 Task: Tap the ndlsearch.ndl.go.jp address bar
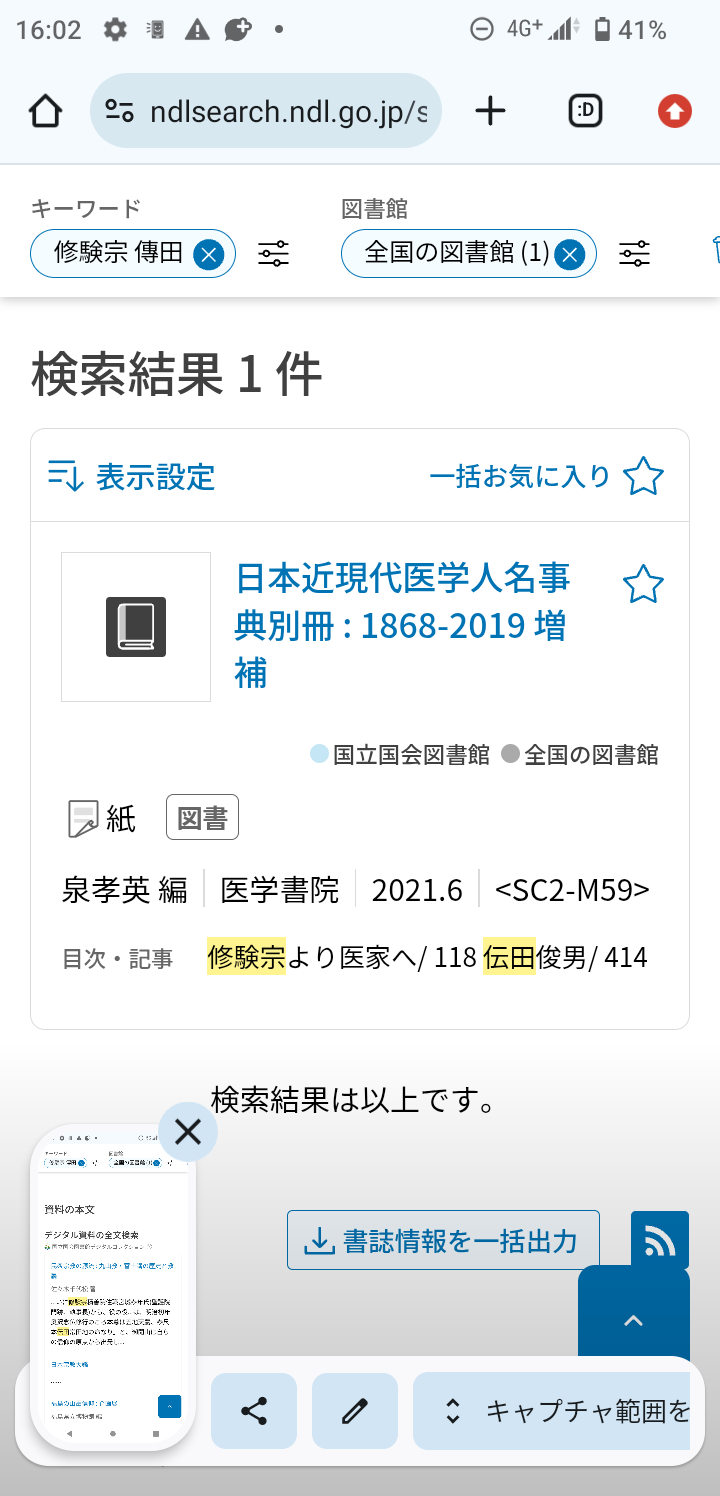pos(266,111)
